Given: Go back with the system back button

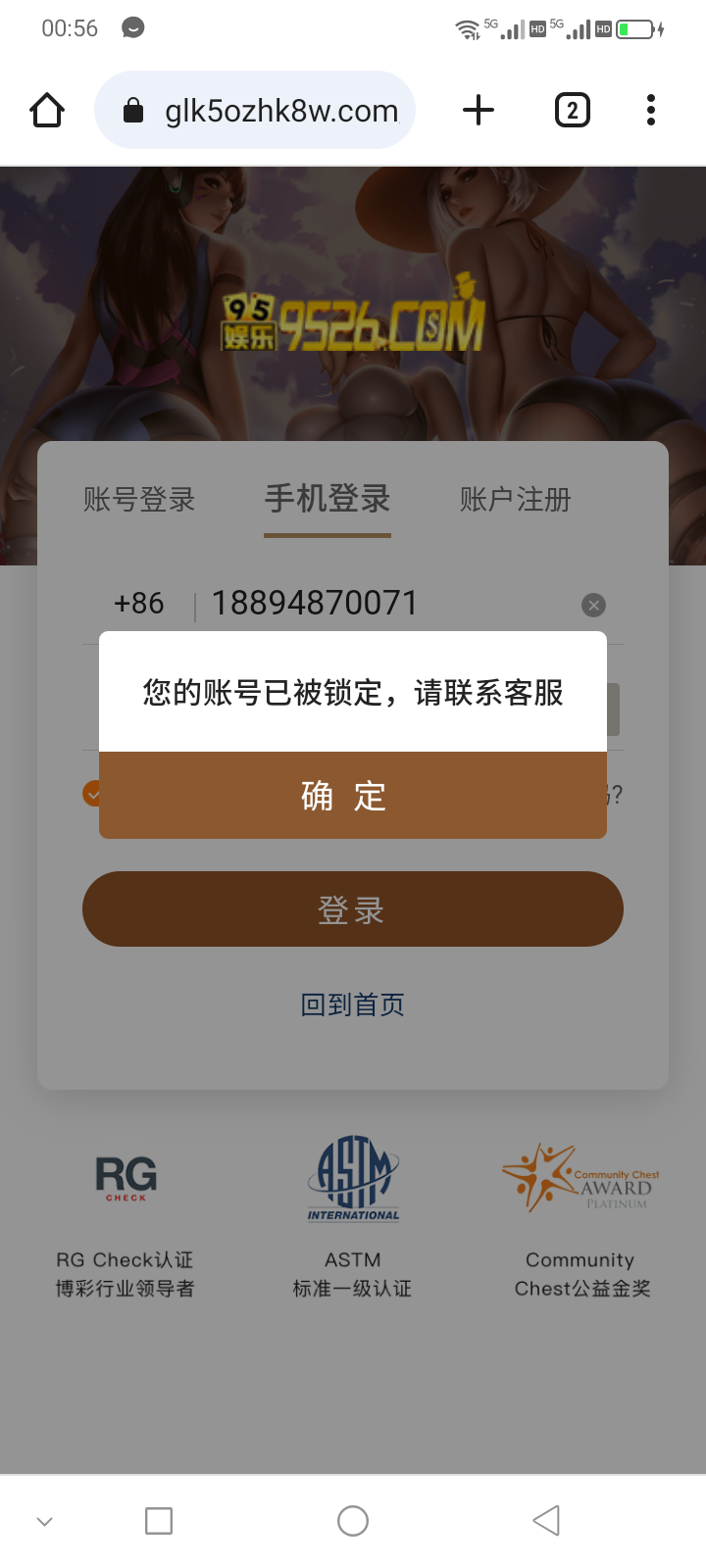Looking at the screenshot, I should [546, 1520].
